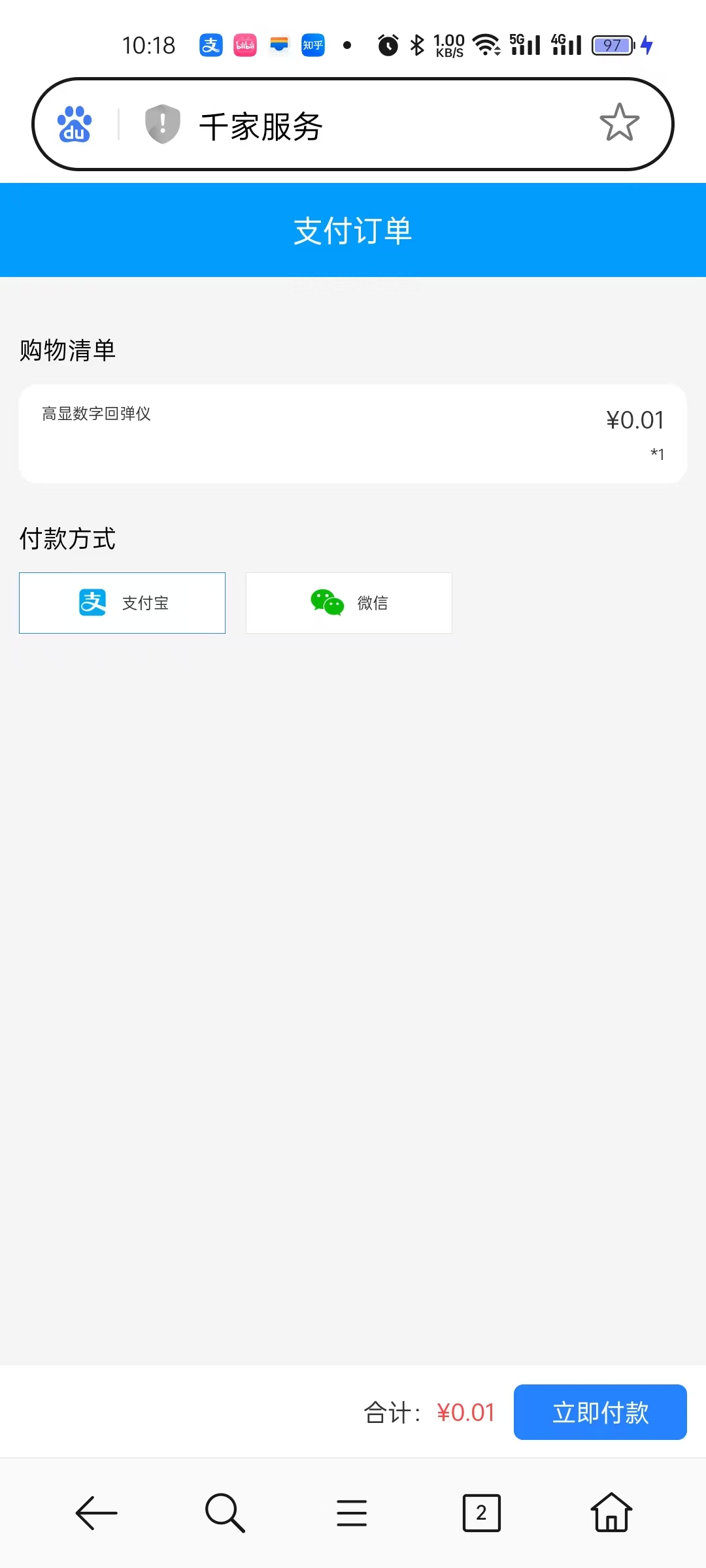Select 支付宝 as payment method
This screenshot has height=1568, width=706.
122,603
